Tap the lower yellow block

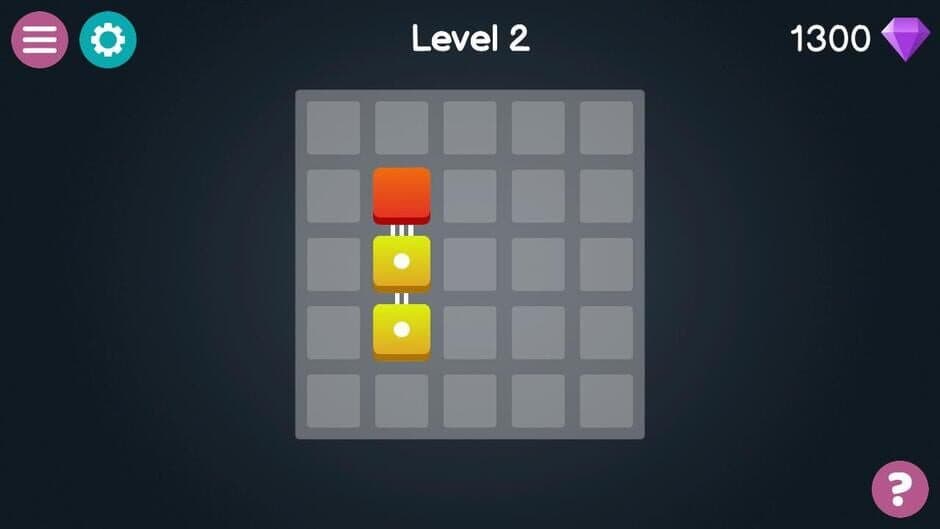tap(402, 330)
